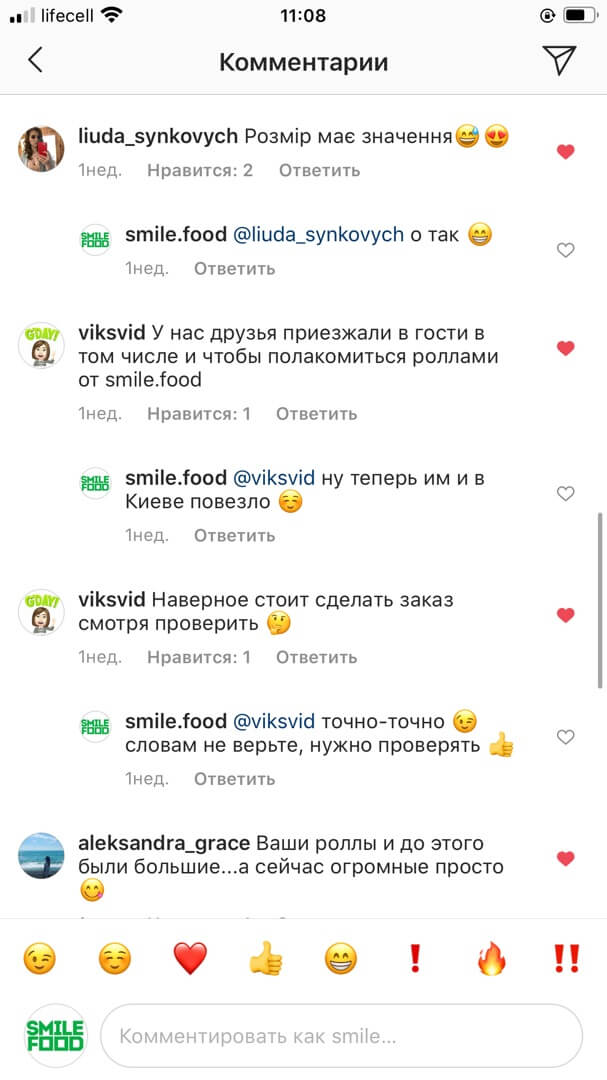Open viksvid's profile name on friends comment

[x=112, y=333]
